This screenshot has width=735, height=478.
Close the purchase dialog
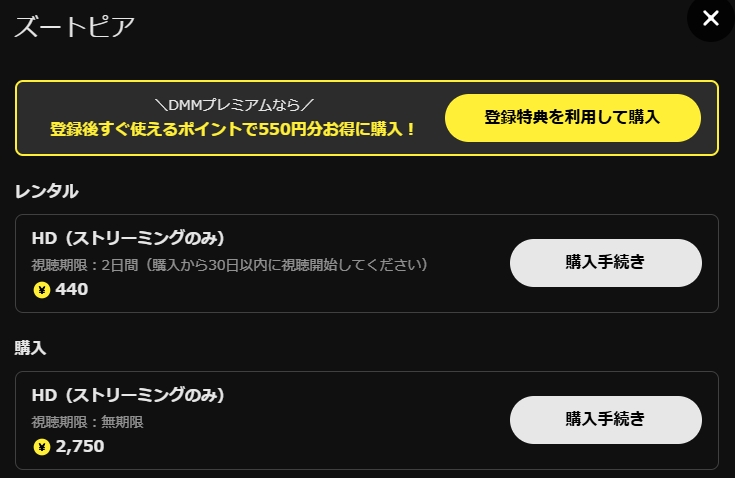tap(710, 18)
